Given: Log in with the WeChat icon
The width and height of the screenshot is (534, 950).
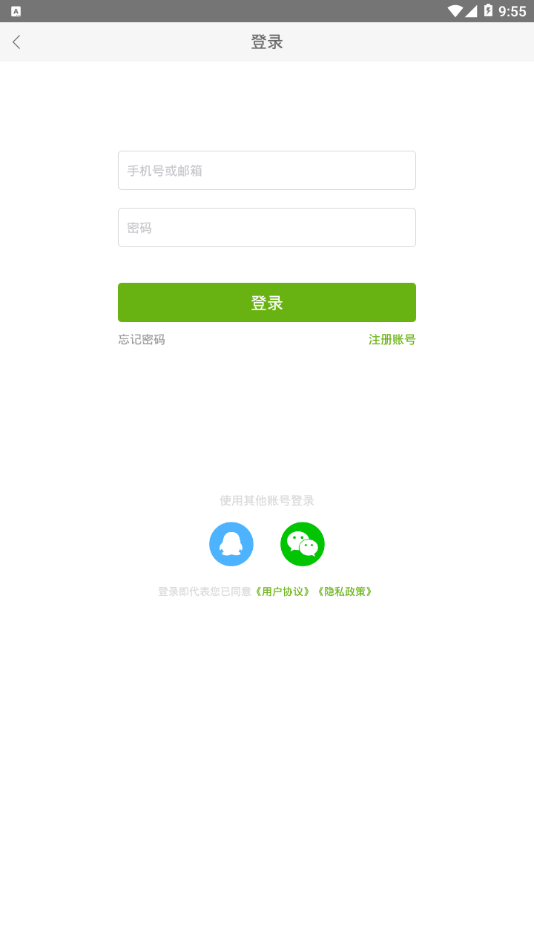Looking at the screenshot, I should click(x=302, y=544).
